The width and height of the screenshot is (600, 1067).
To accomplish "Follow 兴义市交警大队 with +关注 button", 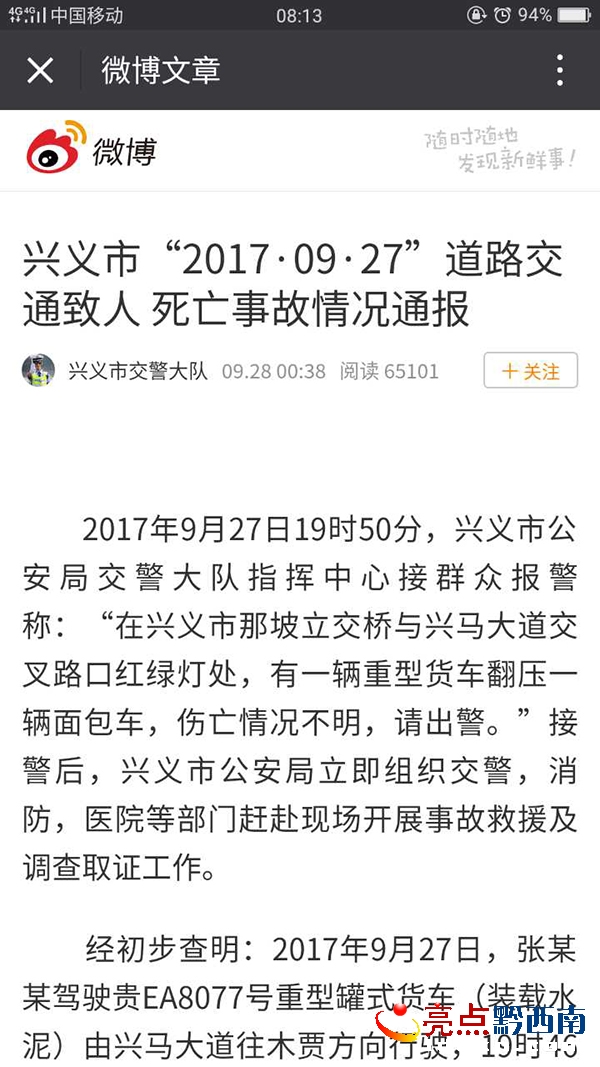I will (x=530, y=371).
